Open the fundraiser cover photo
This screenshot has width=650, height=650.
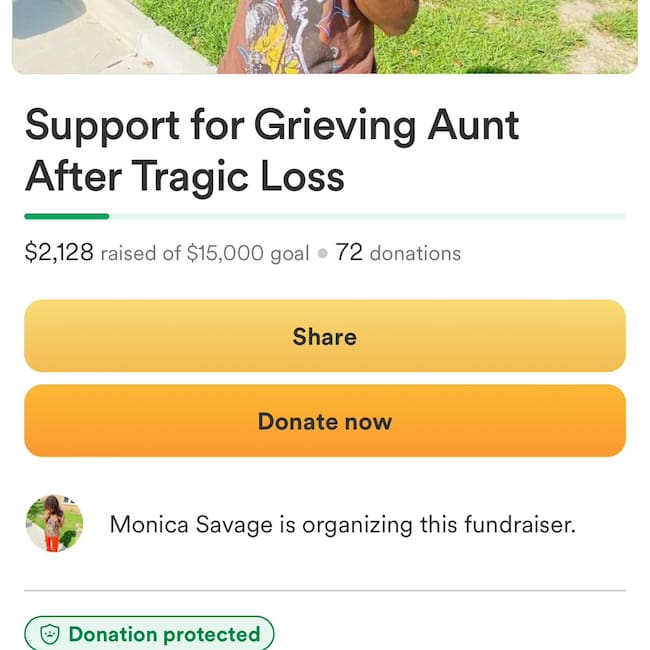[325, 35]
